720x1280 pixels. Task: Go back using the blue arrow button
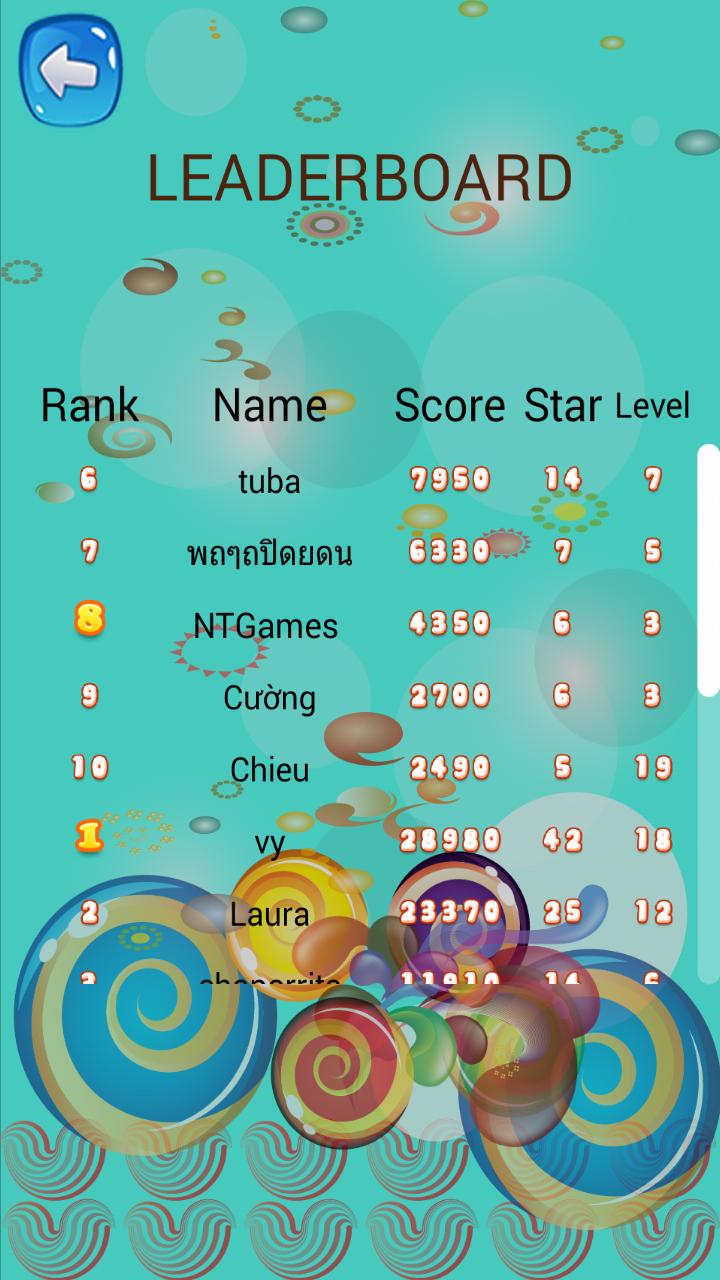click(x=70, y=70)
